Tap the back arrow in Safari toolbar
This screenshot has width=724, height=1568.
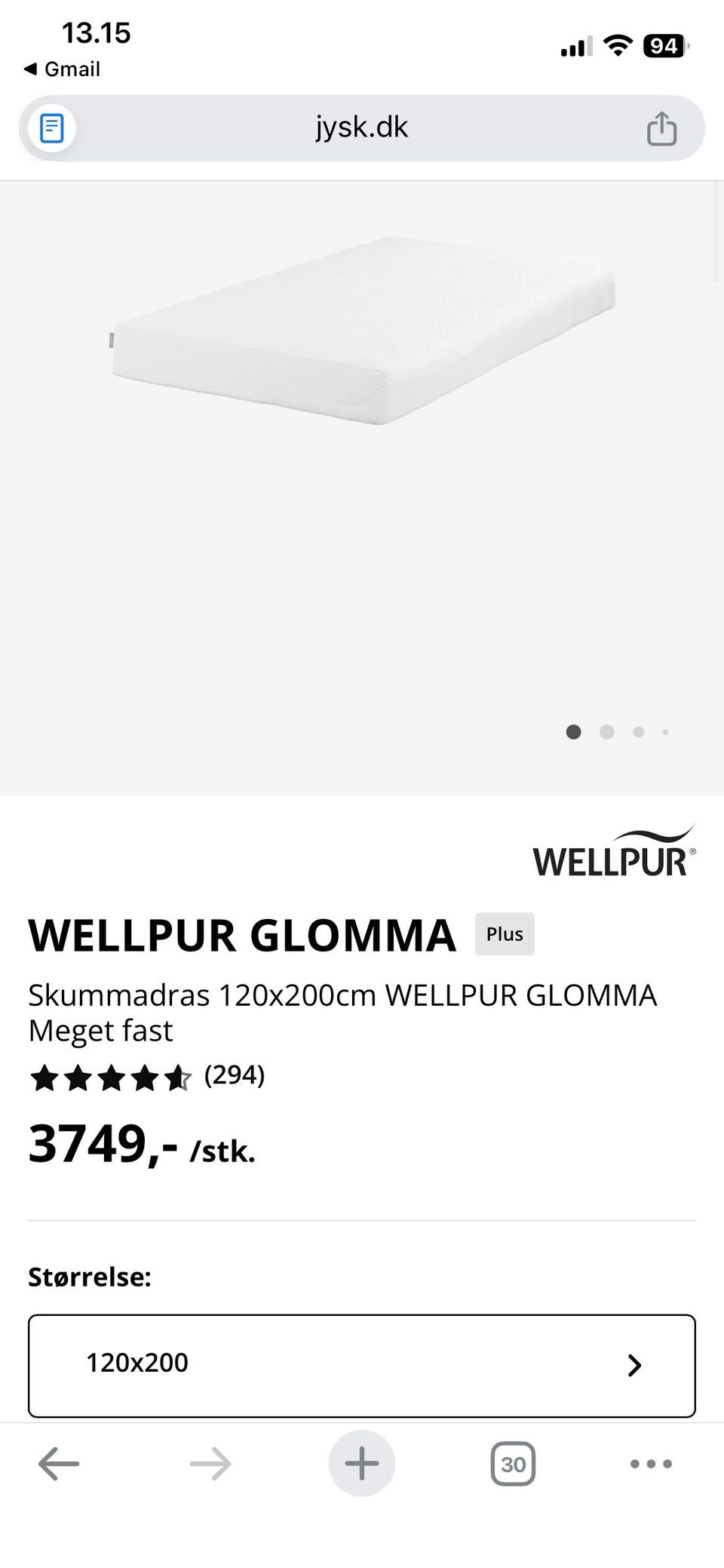coord(57,1462)
